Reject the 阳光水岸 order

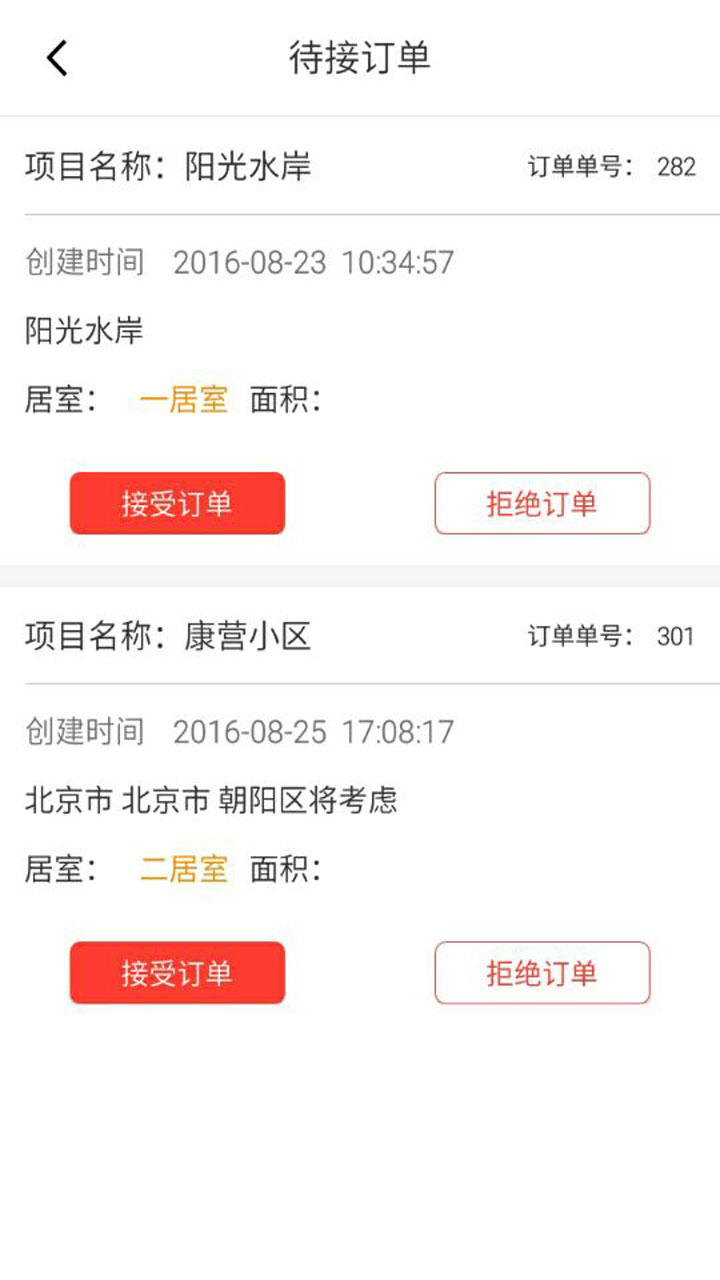pos(542,503)
